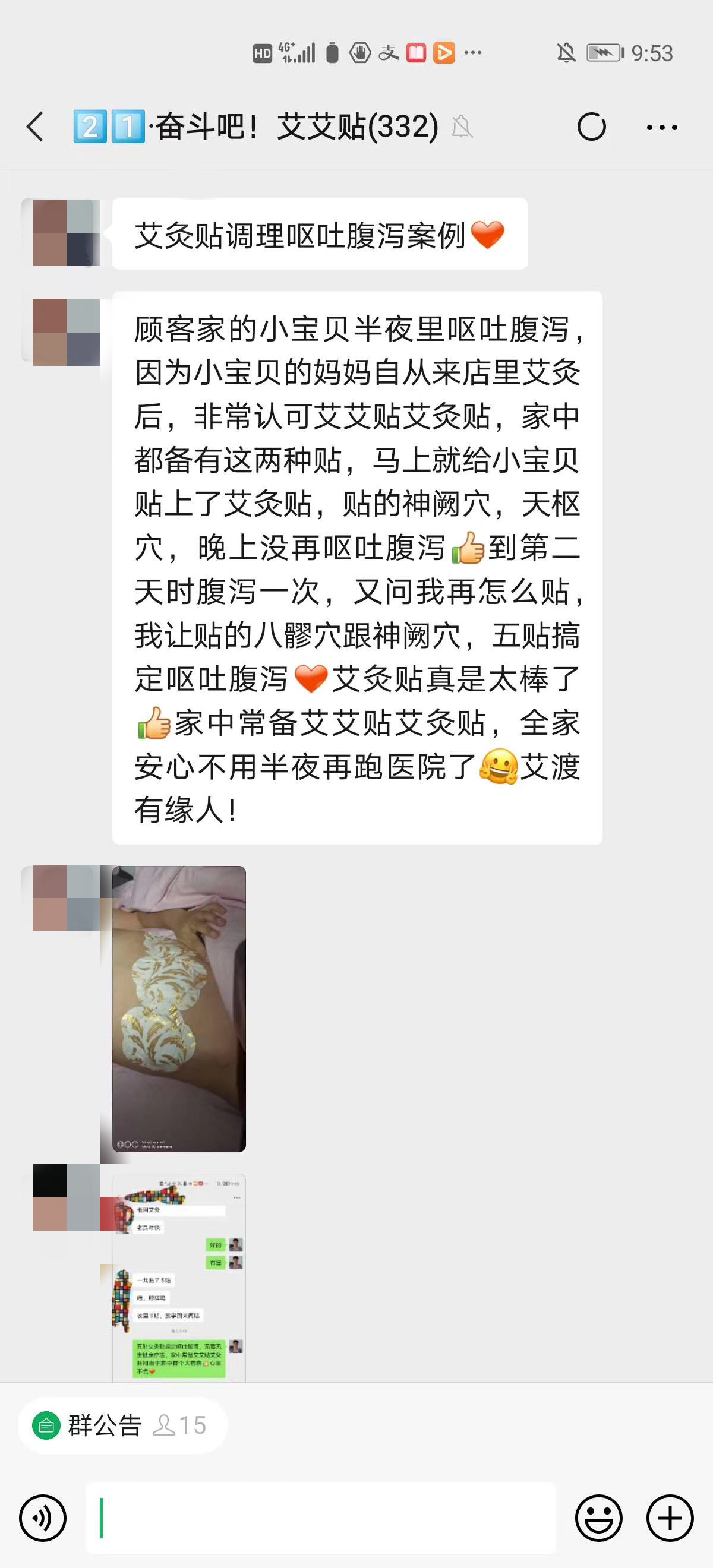Open sender avatar beside 艾灸贴调理呕吐腹泻案例
The width and height of the screenshot is (713, 1568).
click(67, 232)
